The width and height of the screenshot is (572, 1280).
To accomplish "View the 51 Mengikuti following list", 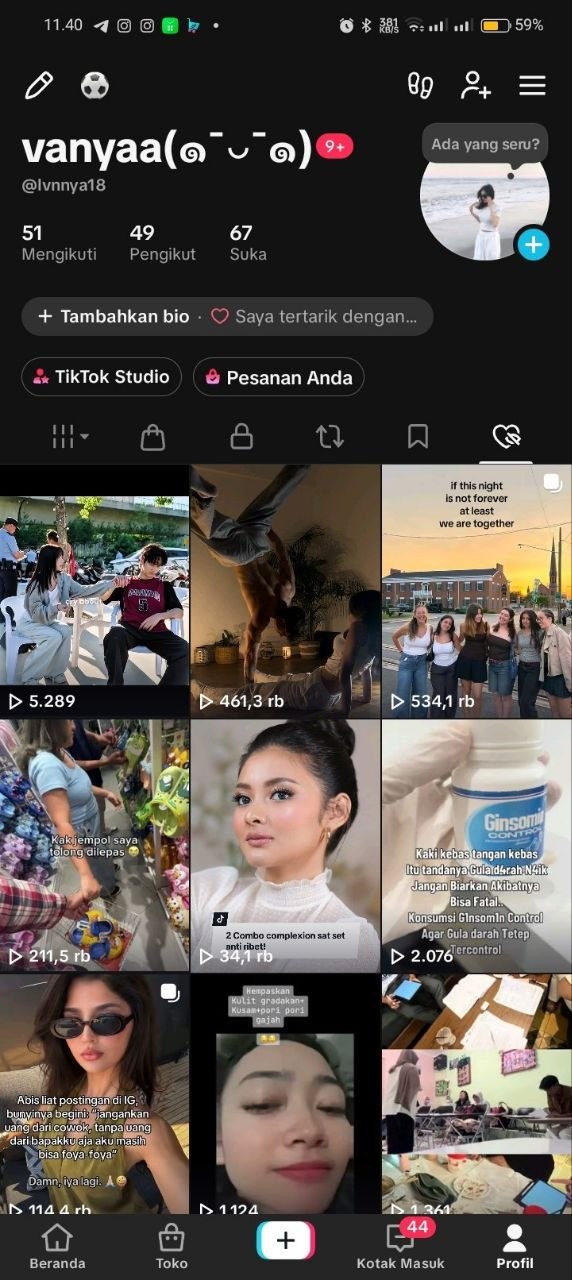I will coord(59,243).
